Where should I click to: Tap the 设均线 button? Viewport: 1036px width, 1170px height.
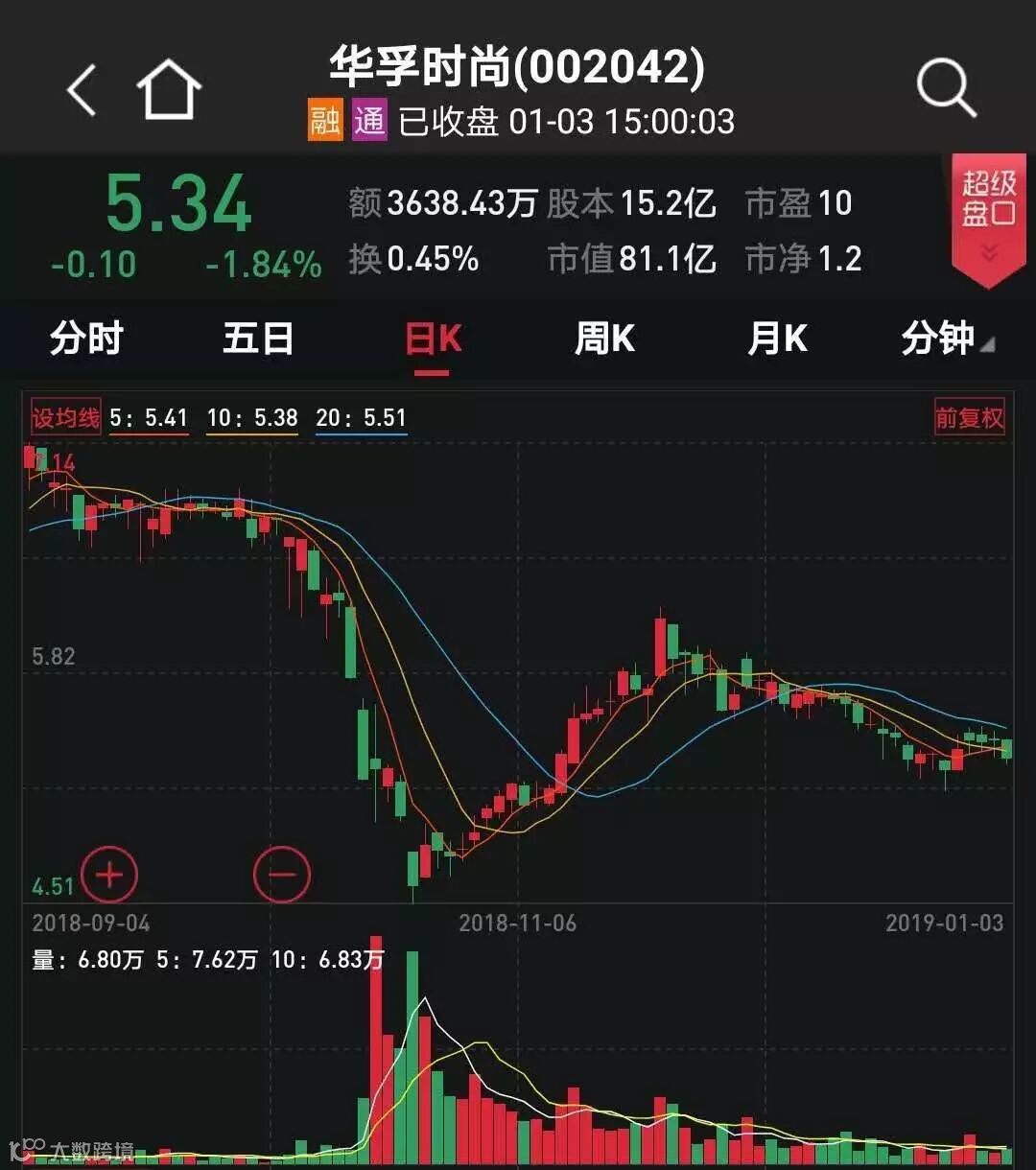point(65,418)
